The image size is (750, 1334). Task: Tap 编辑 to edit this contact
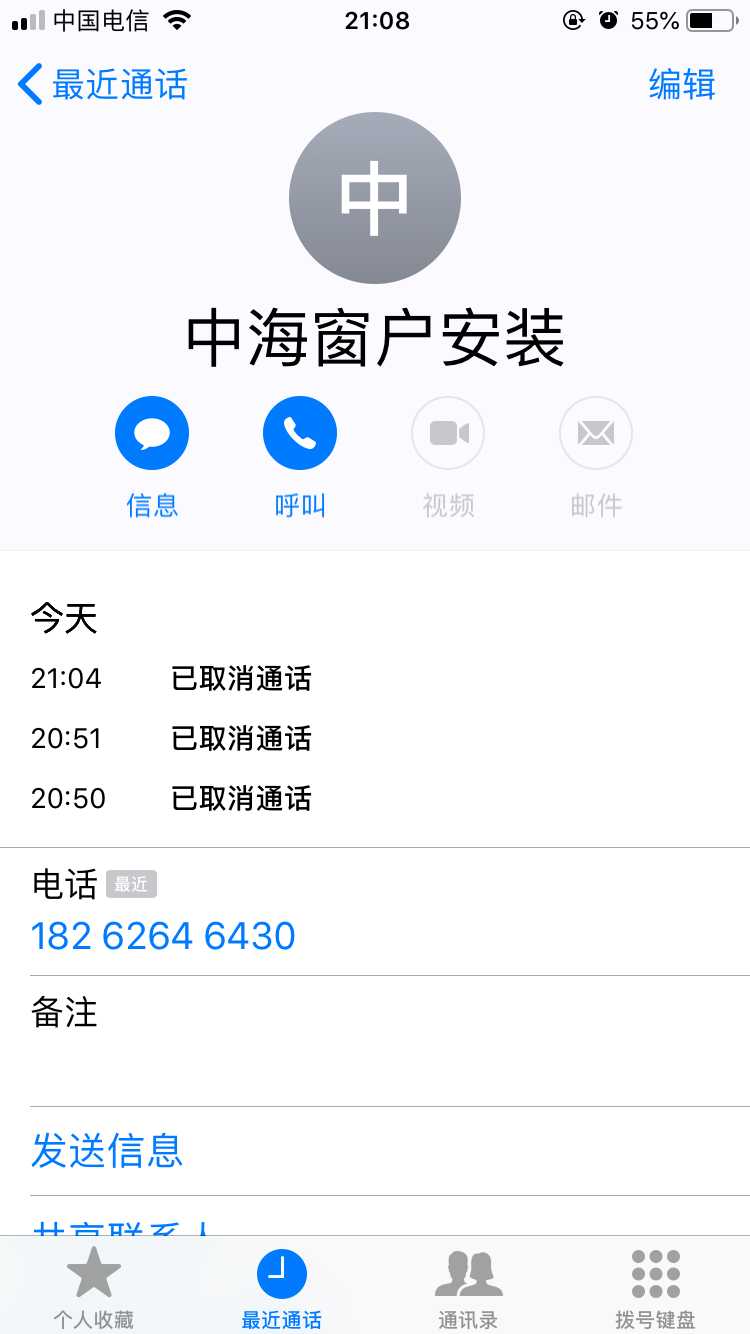coord(682,85)
